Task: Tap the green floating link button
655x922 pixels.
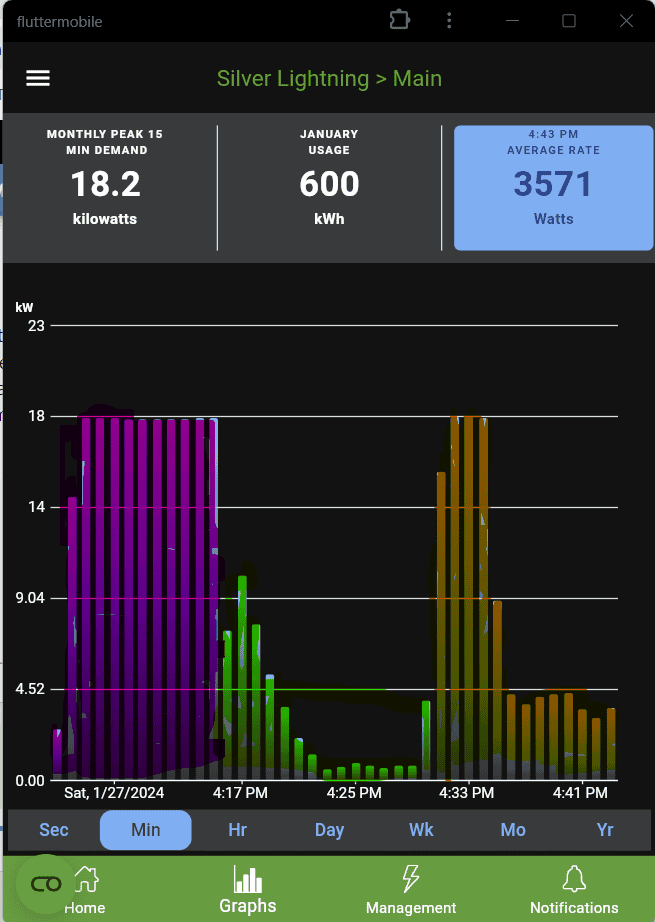Action: [46, 884]
